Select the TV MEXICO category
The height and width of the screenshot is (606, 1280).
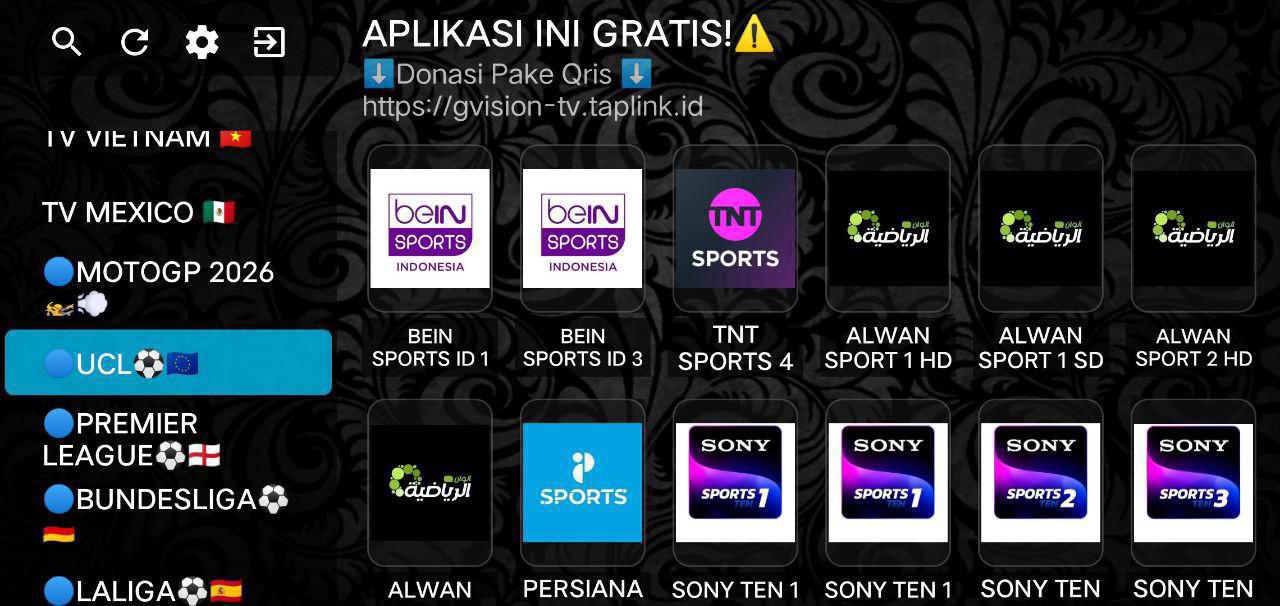(x=138, y=212)
